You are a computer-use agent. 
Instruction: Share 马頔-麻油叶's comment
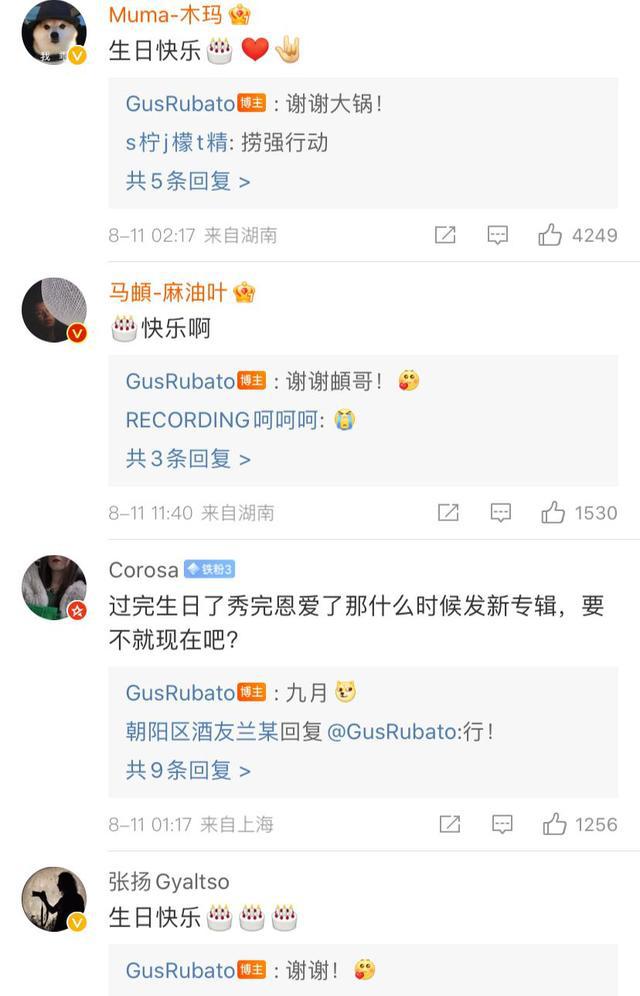[x=448, y=513]
